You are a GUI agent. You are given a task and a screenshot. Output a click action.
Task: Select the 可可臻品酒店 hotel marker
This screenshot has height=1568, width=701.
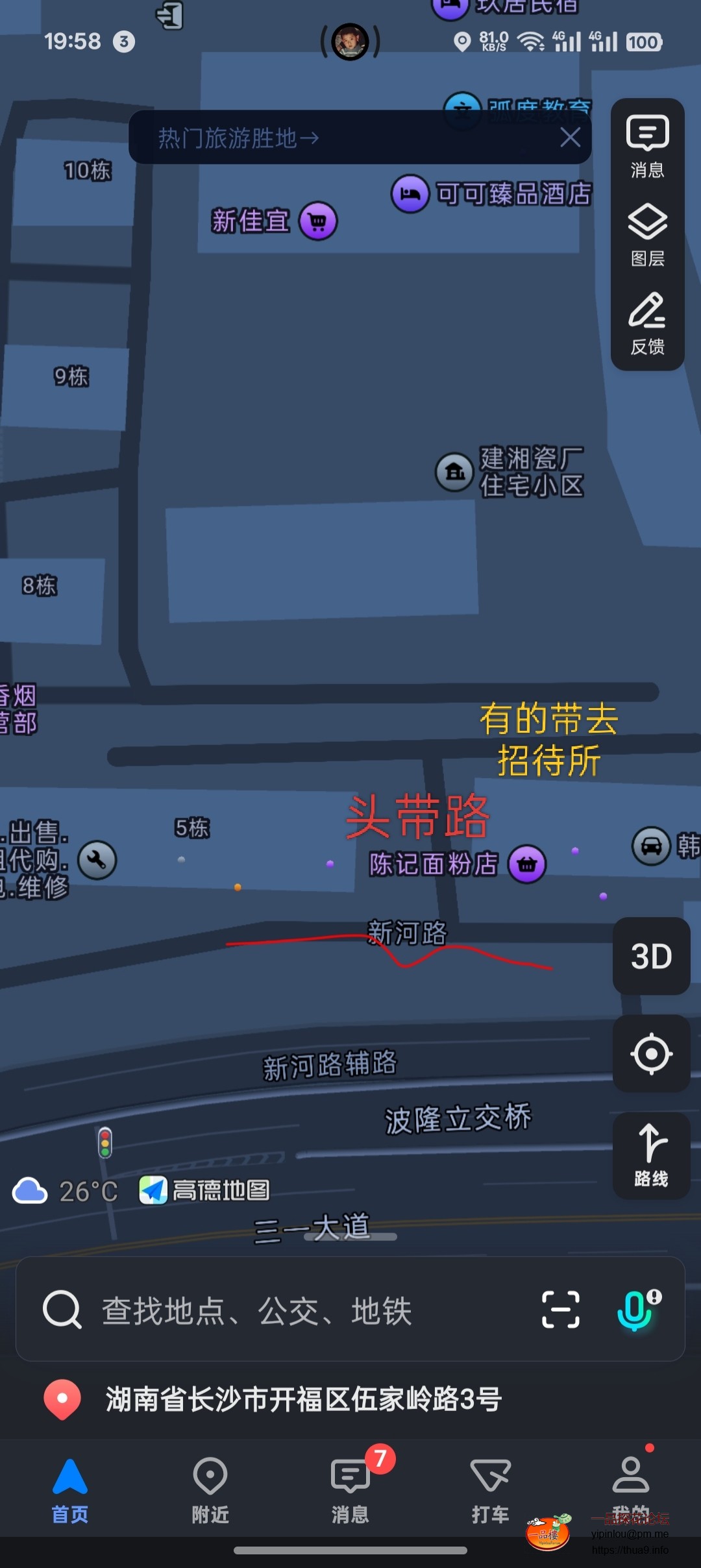pyautogui.click(x=410, y=193)
